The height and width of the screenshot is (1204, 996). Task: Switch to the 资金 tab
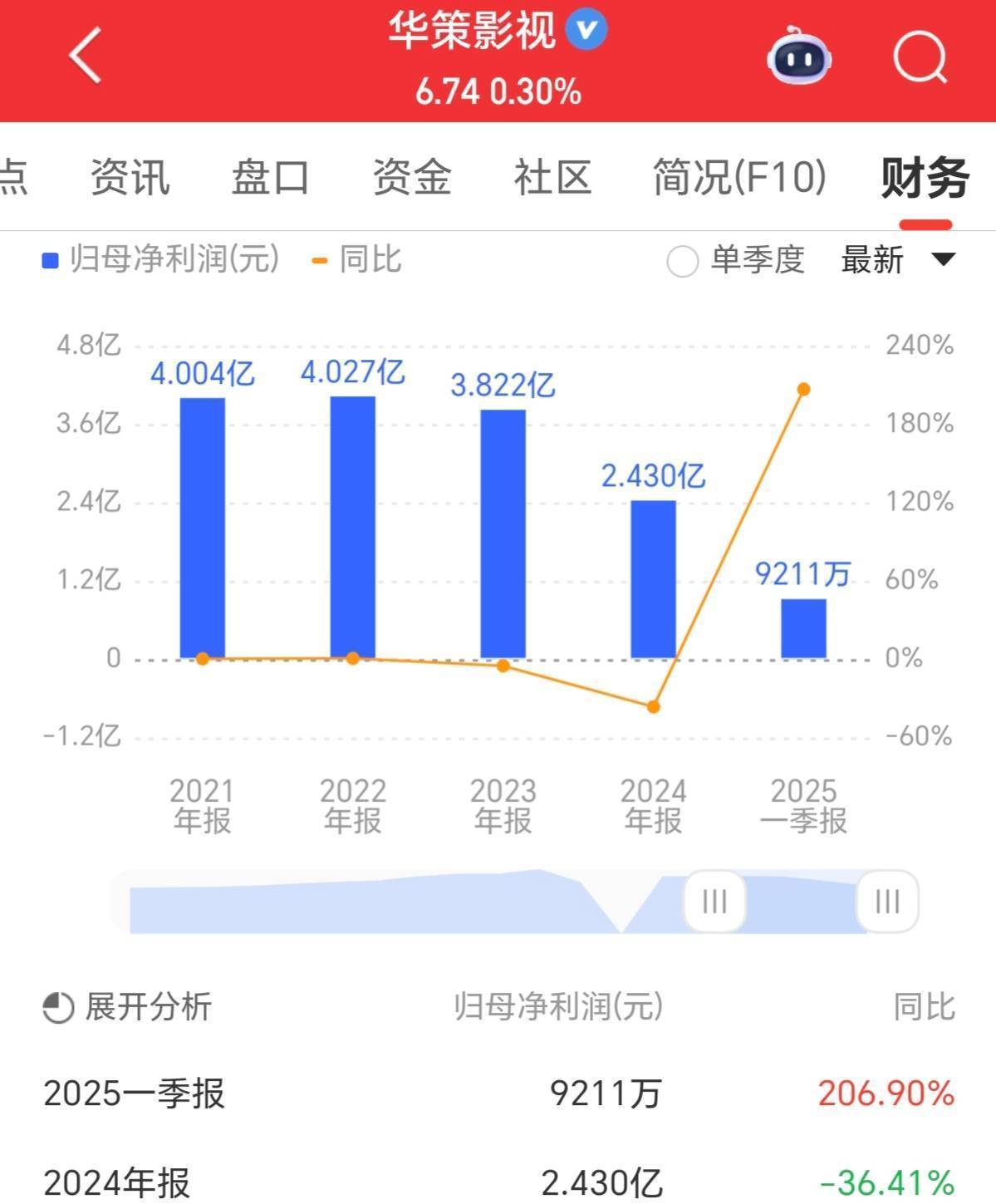412,177
